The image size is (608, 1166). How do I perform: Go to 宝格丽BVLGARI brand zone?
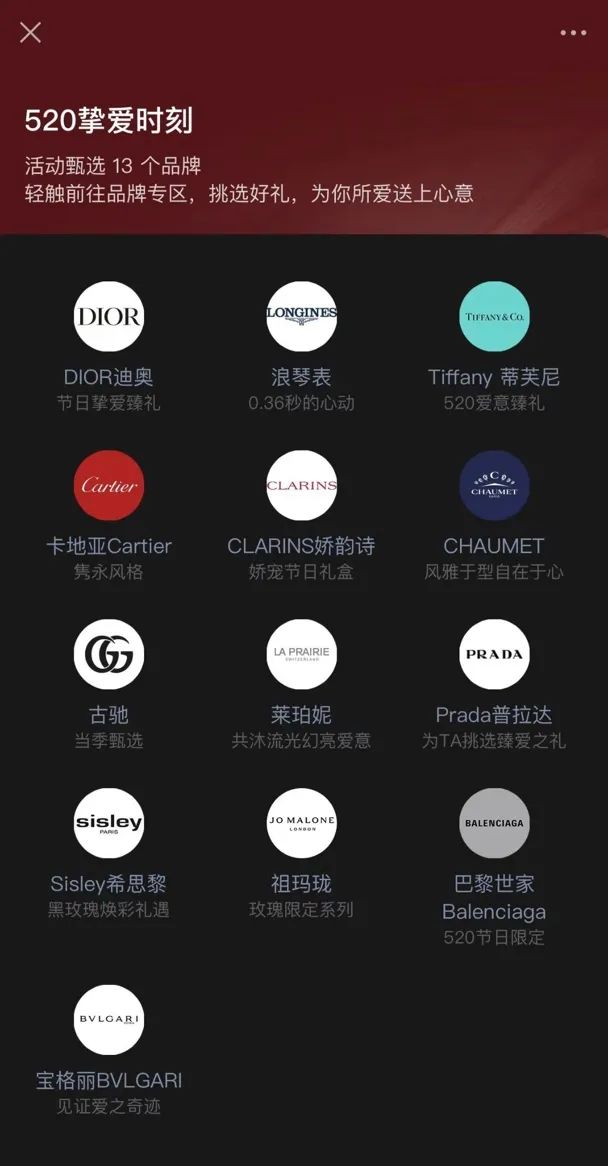[109, 1020]
